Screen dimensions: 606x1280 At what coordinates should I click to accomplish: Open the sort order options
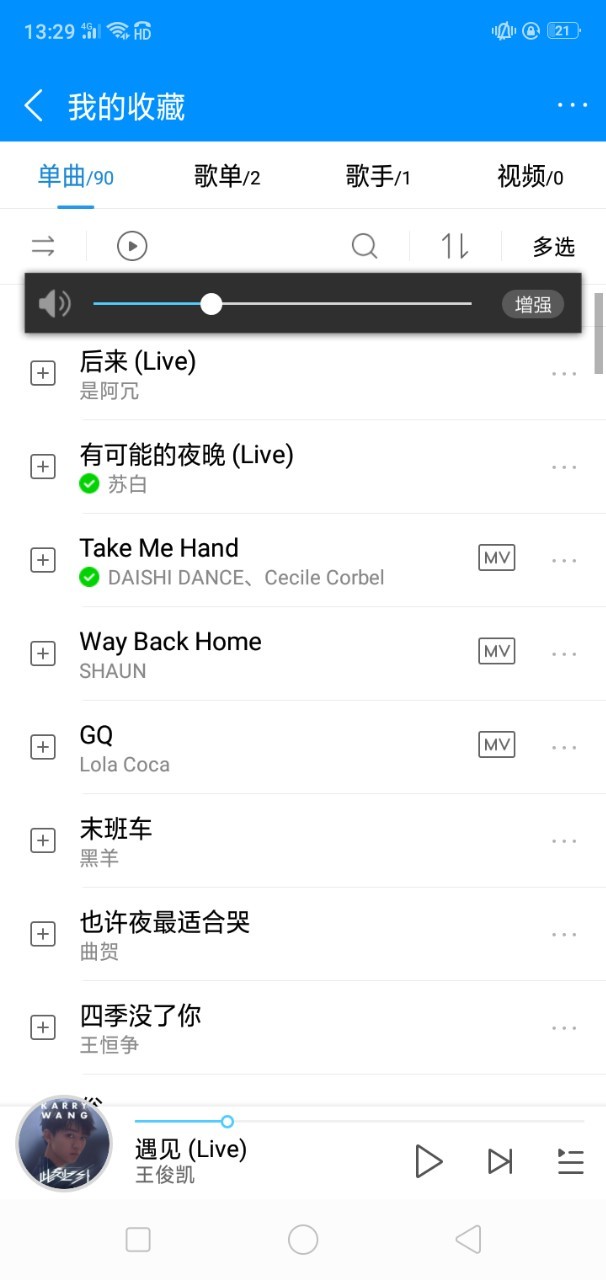[455, 246]
